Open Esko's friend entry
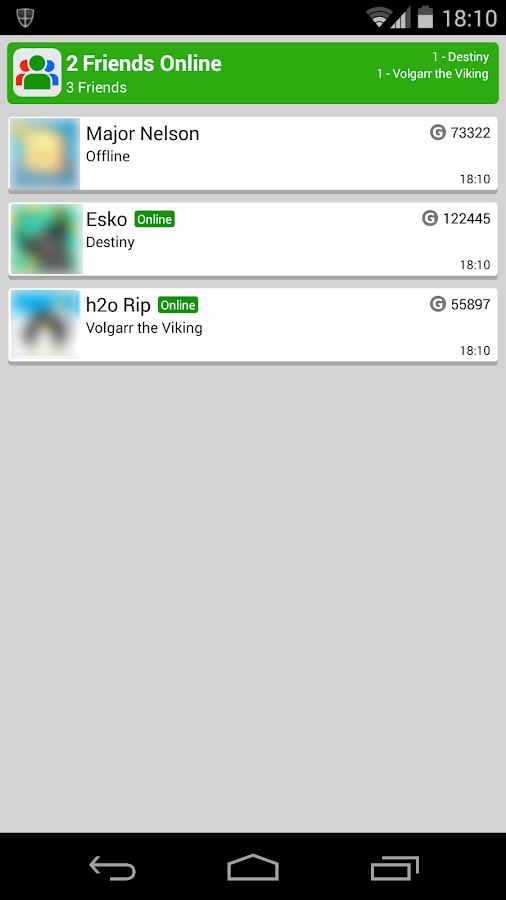 [x=252, y=240]
